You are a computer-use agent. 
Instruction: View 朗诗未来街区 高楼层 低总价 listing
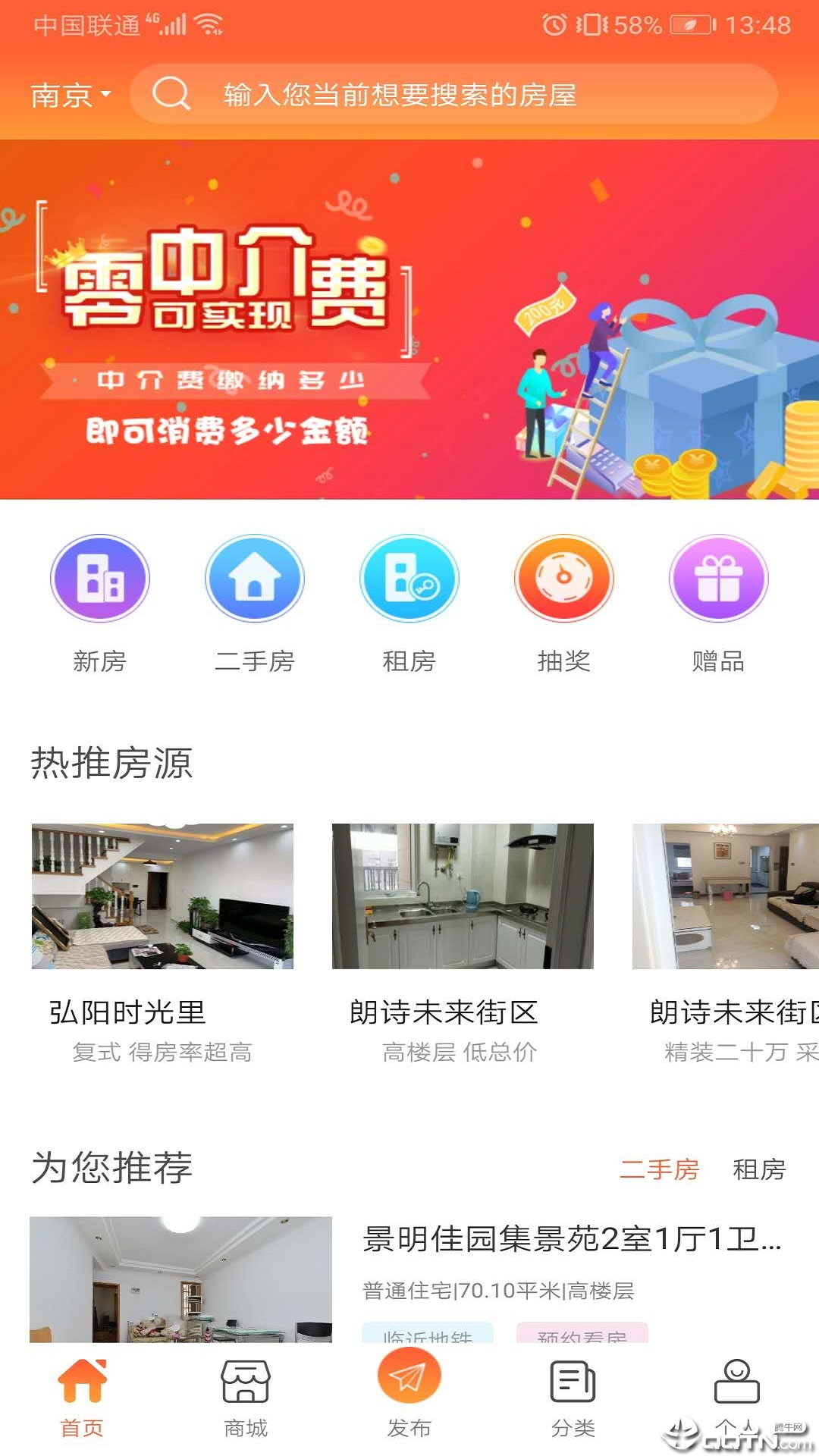click(x=463, y=940)
